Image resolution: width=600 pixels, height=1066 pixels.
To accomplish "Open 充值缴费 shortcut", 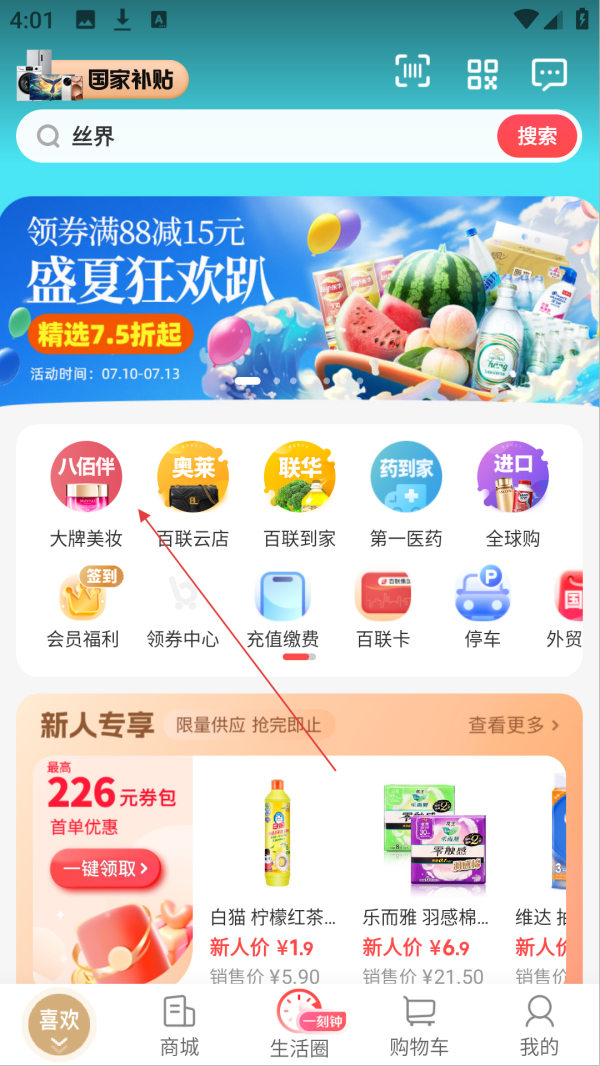I will [283, 607].
